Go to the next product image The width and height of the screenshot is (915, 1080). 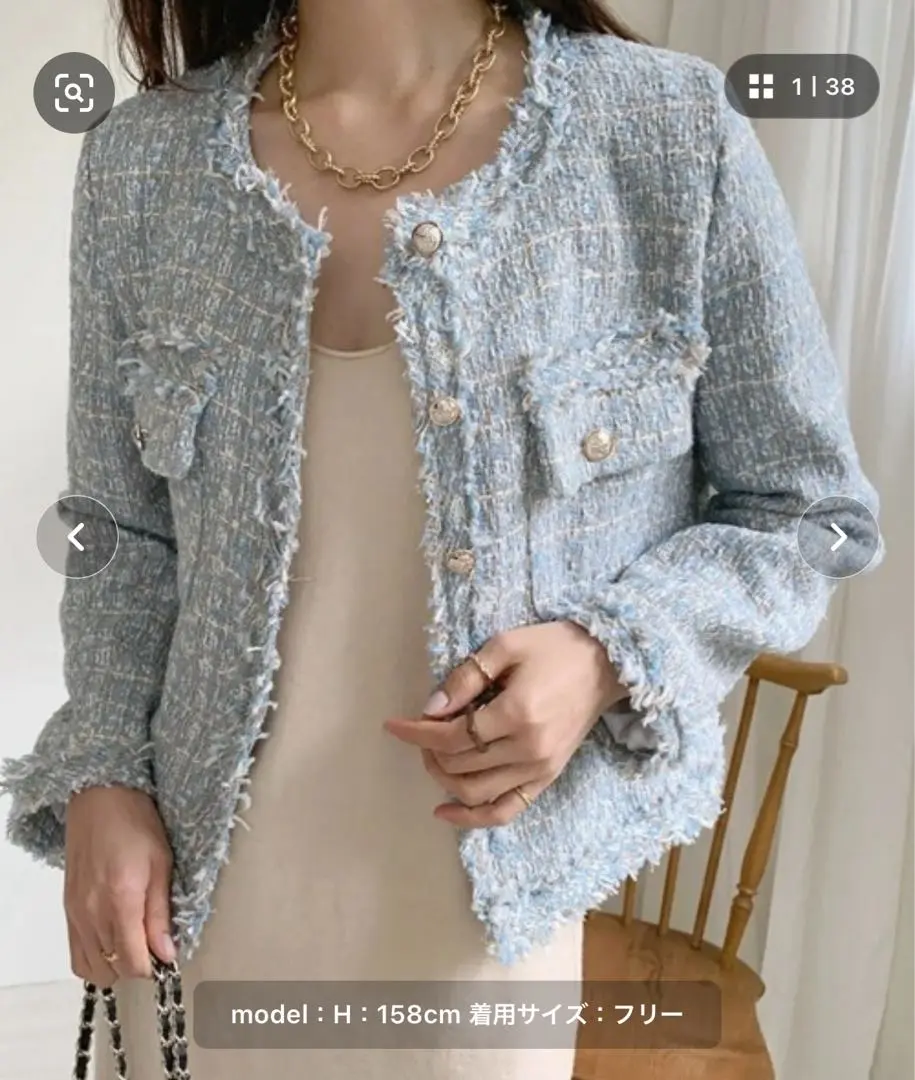point(837,537)
